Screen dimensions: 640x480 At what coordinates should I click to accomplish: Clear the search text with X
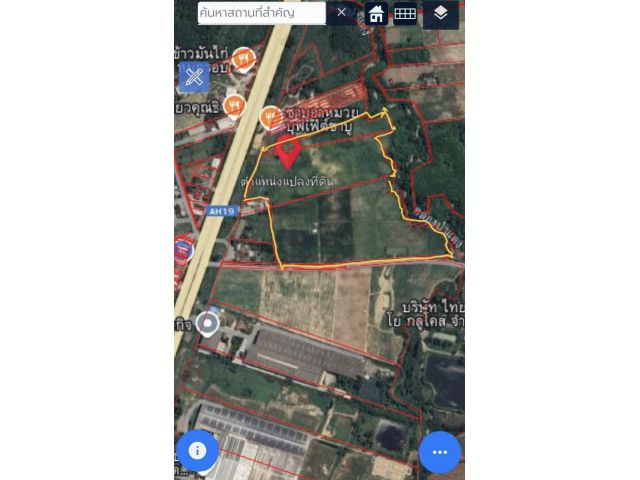tap(342, 13)
